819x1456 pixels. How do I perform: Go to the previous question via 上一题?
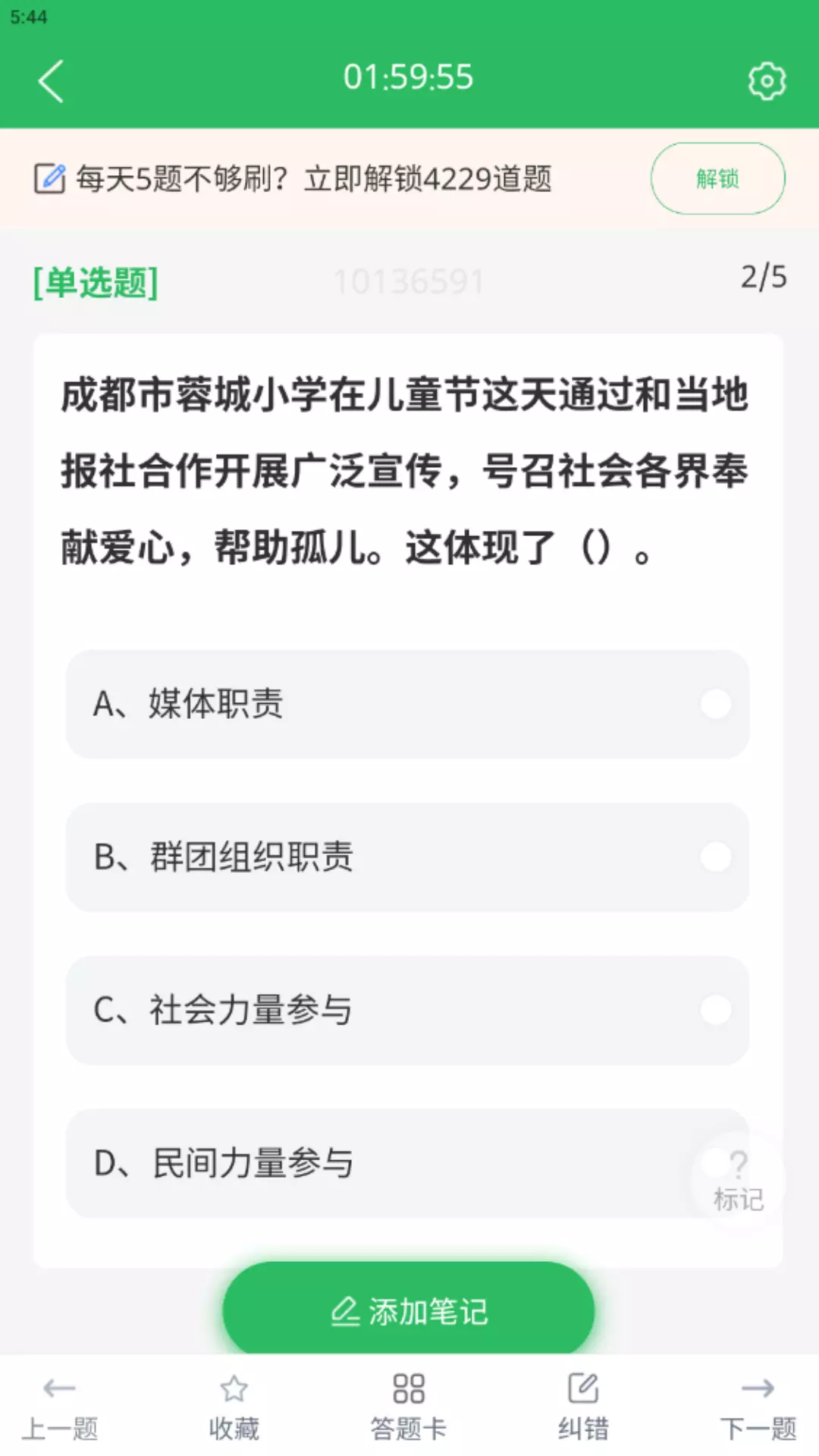click(60, 1407)
